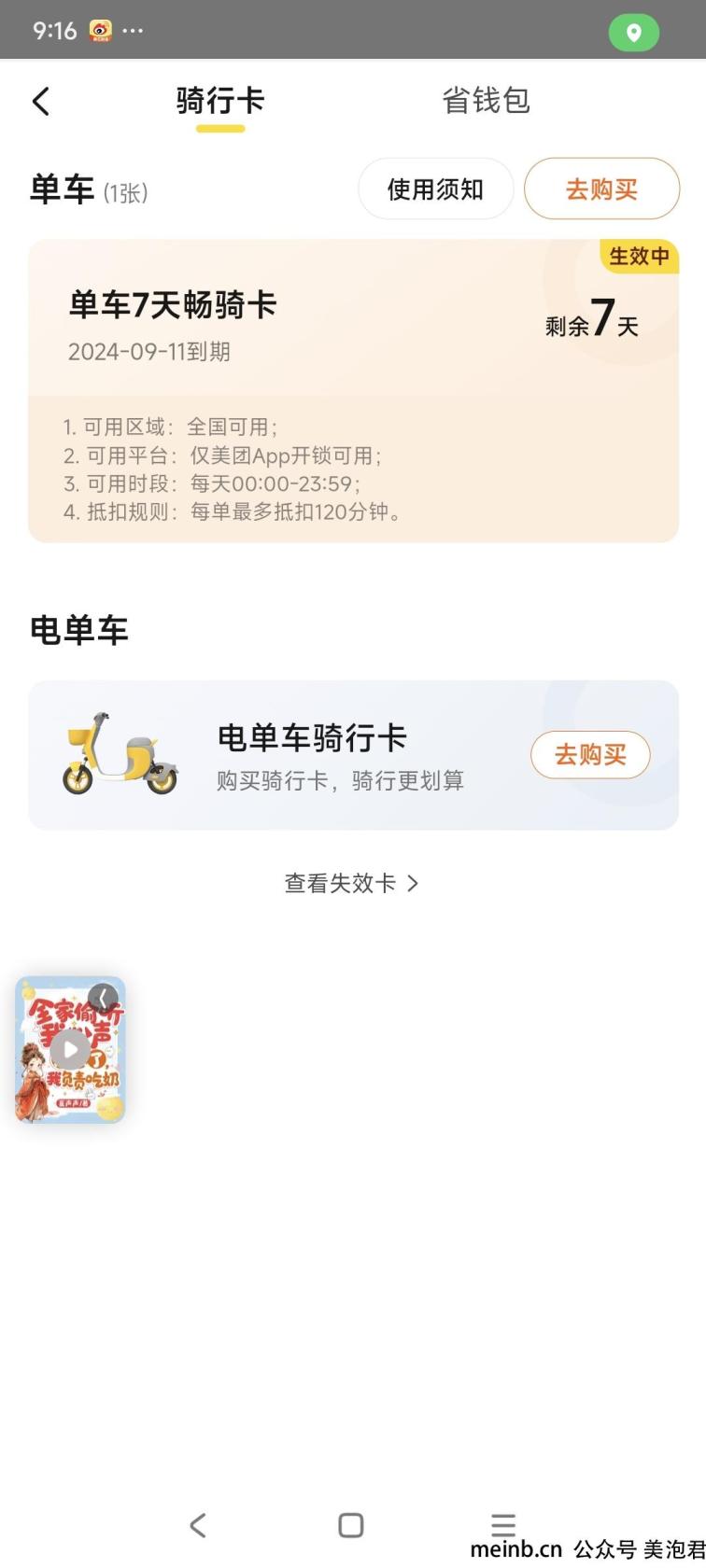706x1568 pixels.
Task: View expired cards via 查看失效卡
Action: pos(352,883)
